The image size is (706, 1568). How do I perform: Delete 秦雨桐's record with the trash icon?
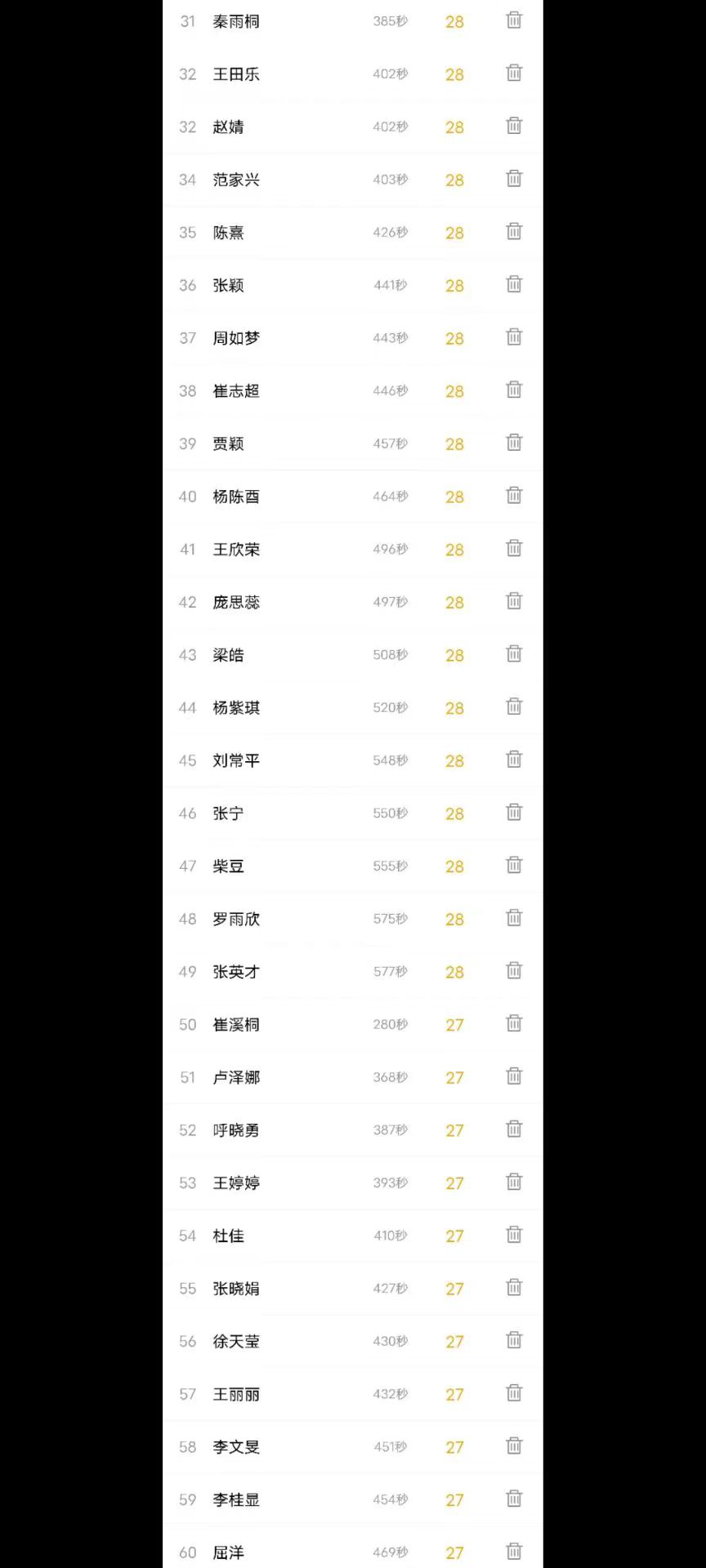pyautogui.click(x=514, y=20)
